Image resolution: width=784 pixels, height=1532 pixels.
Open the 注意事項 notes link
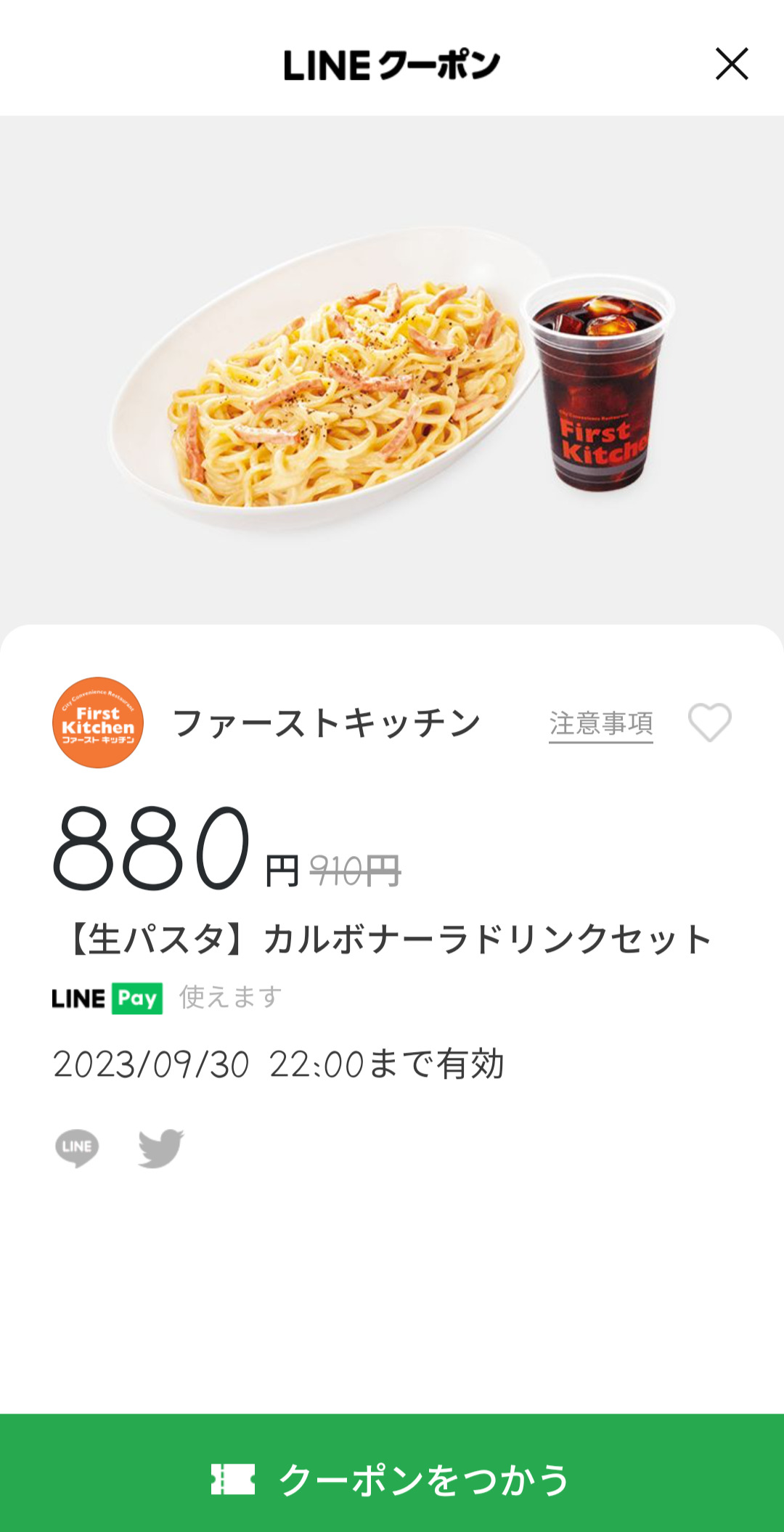[601, 723]
